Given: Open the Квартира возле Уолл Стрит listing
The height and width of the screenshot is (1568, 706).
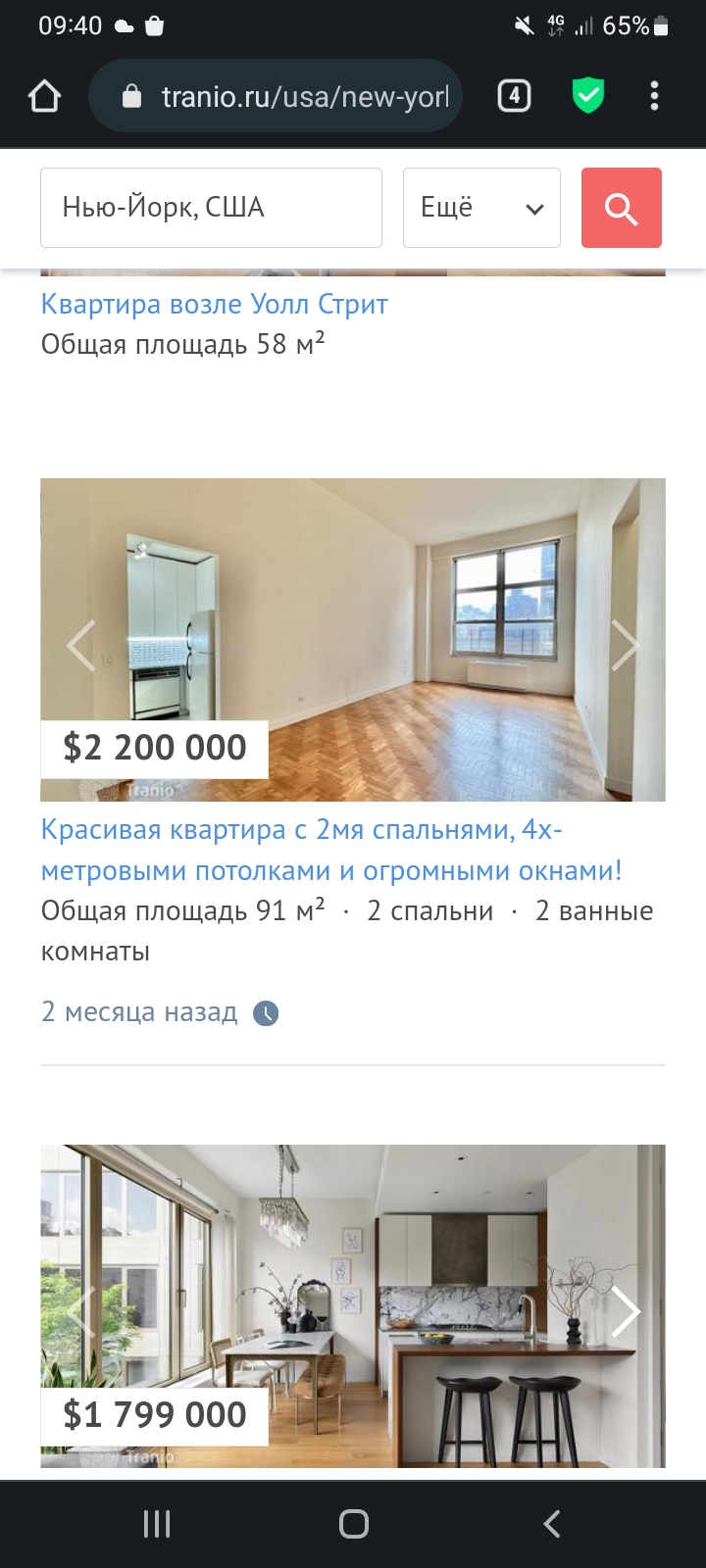Looking at the screenshot, I should tap(214, 305).
